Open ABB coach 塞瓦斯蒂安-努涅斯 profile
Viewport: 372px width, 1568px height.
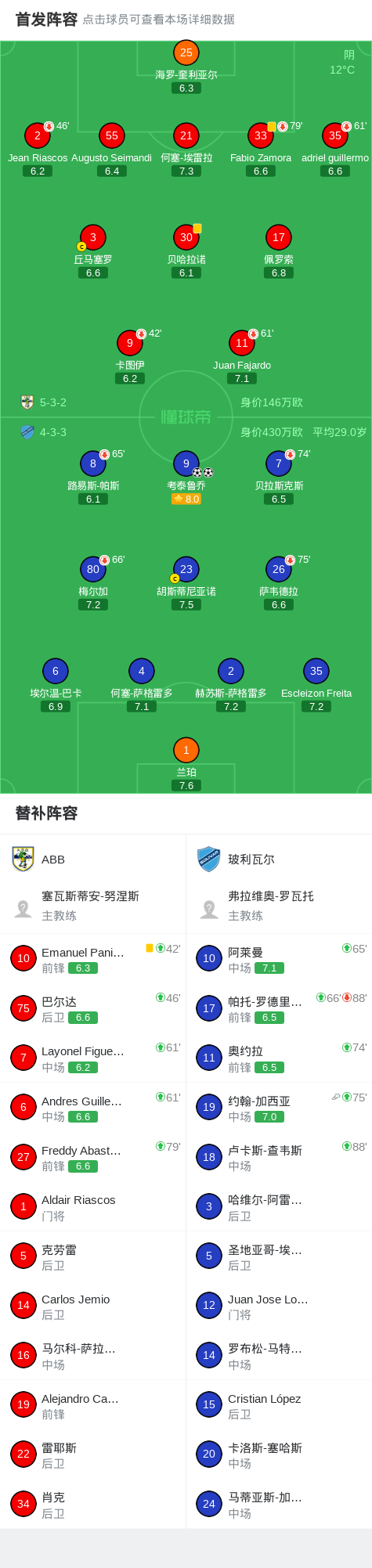(x=92, y=906)
